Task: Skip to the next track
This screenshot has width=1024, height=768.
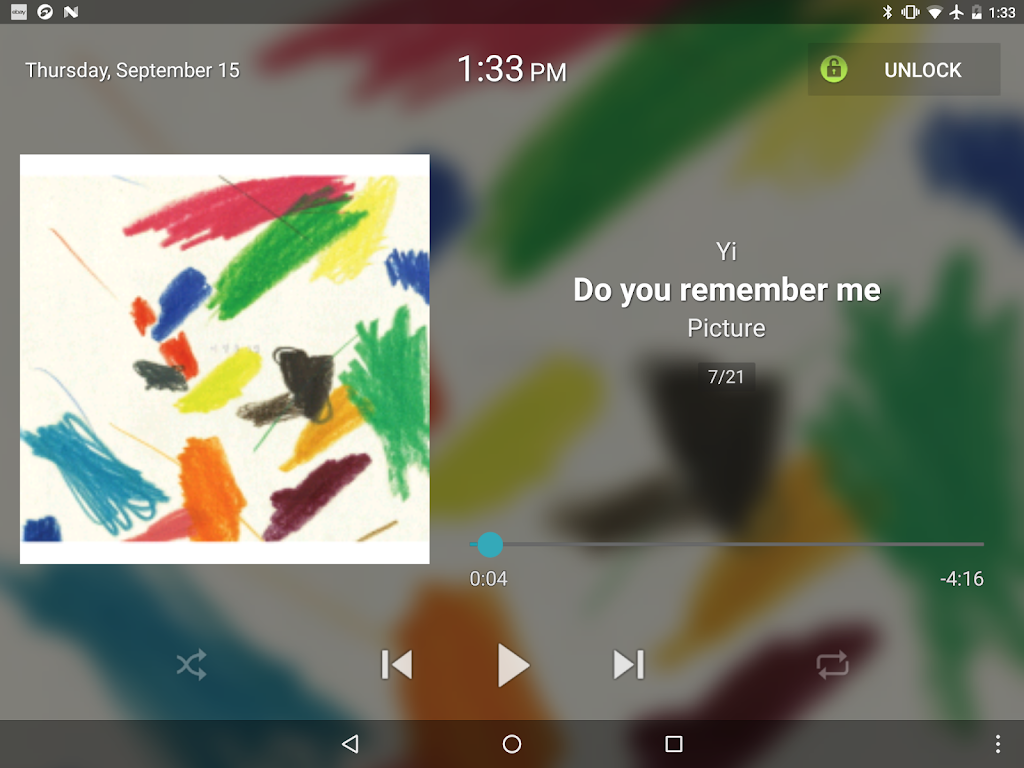Action: click(x=629, y=665)
